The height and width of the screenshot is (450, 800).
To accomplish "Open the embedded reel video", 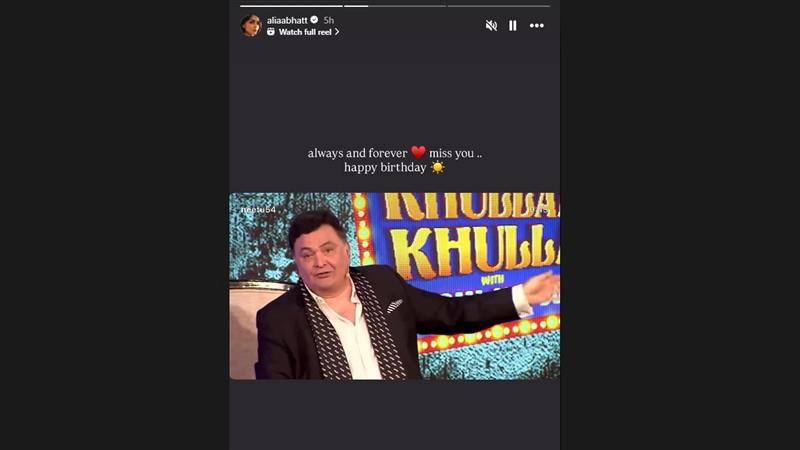I will pos(394,286).
